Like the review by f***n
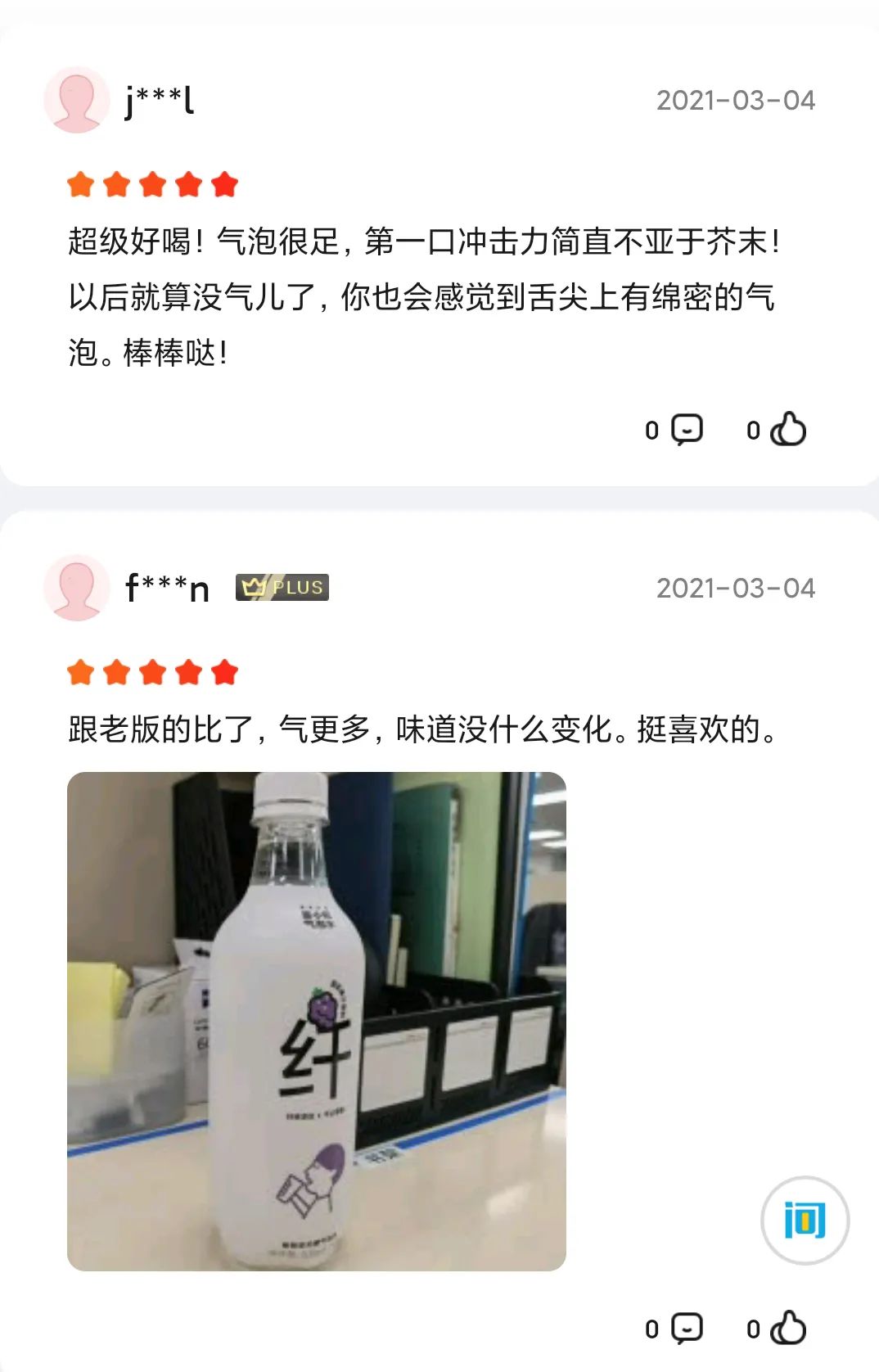The width and height of the screenshot is (879, 1372). 788,1328
